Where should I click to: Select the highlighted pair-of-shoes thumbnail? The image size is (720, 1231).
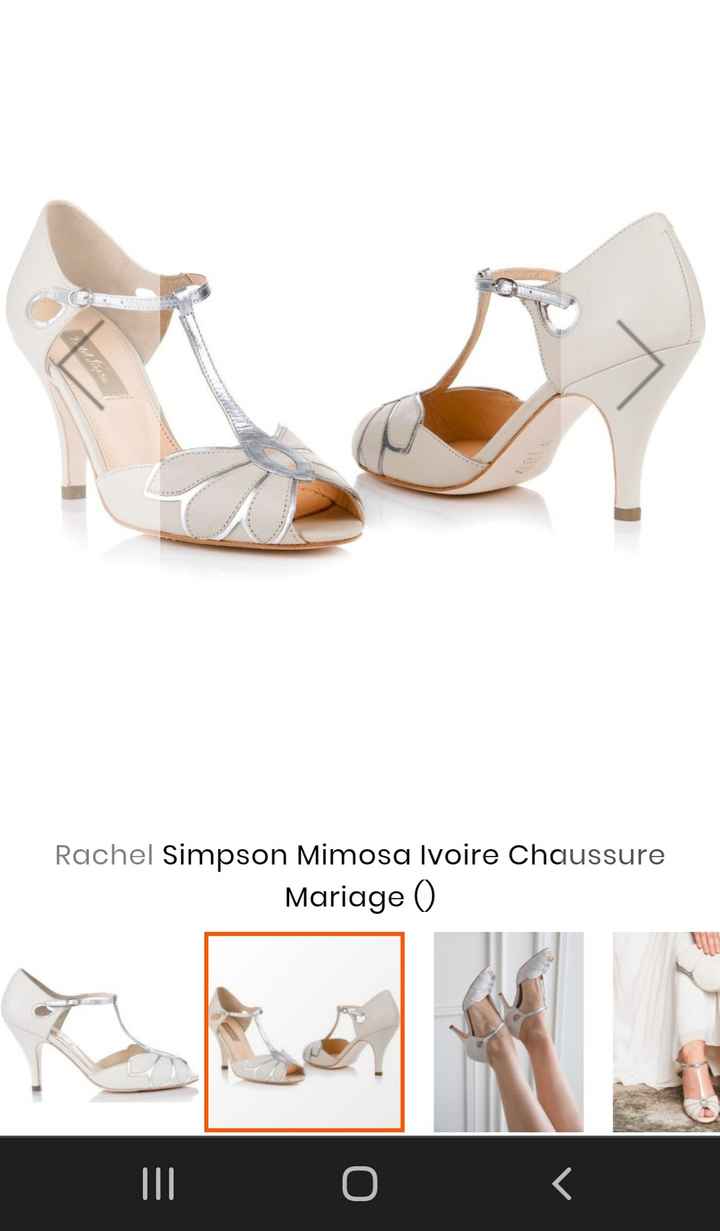305,1032
